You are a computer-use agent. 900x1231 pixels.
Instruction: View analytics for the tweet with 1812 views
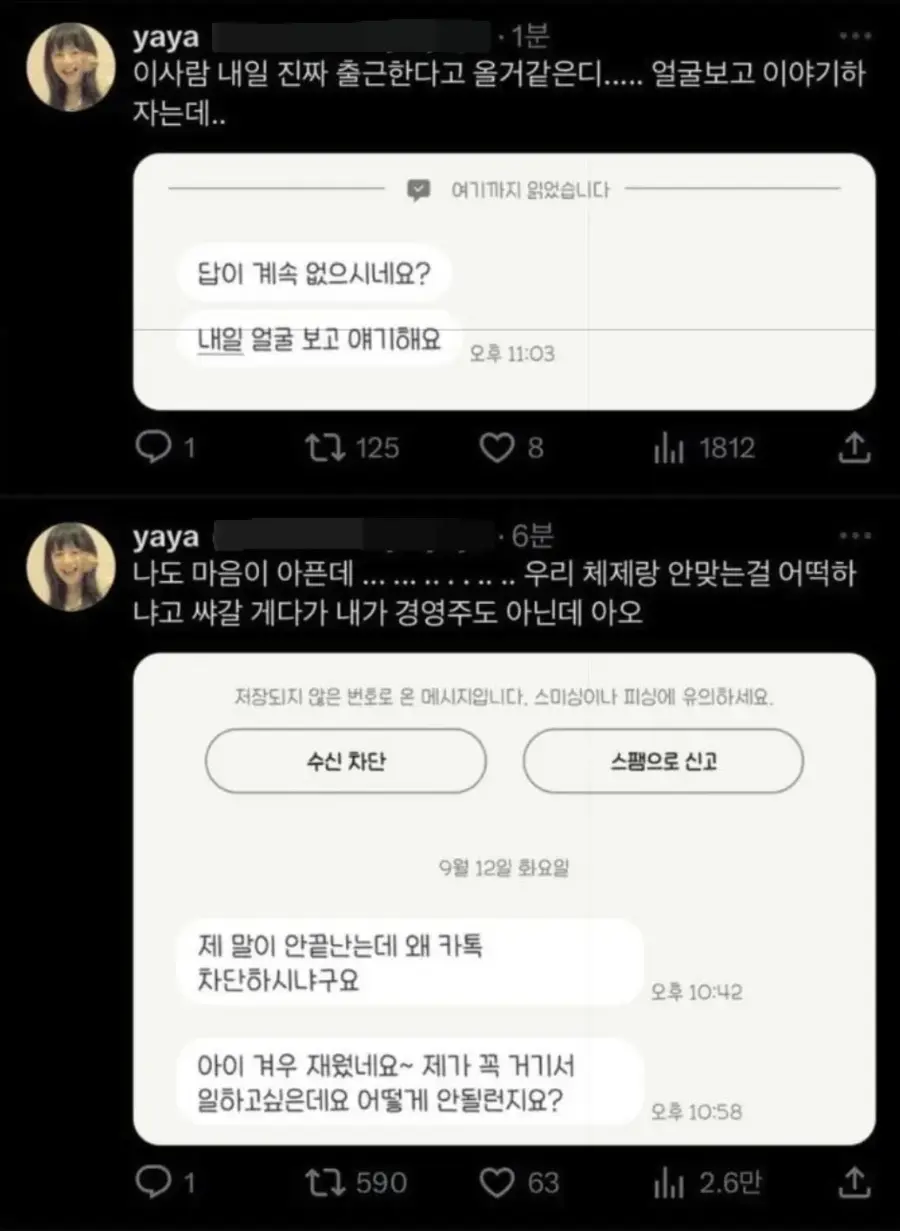[x=667, y=449]
